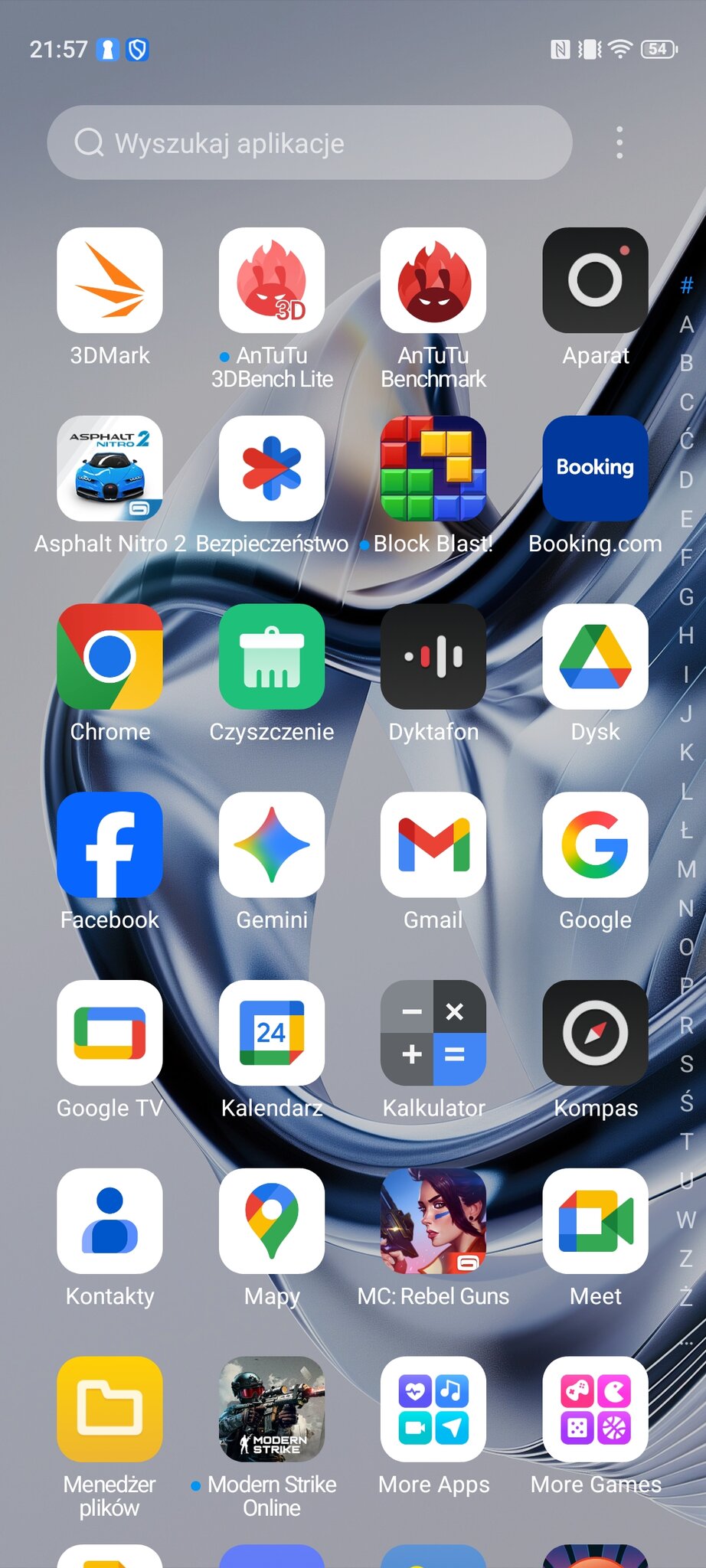Open Gmail
This screenshot has height=1568, width=706.
(x=433, y=845)
